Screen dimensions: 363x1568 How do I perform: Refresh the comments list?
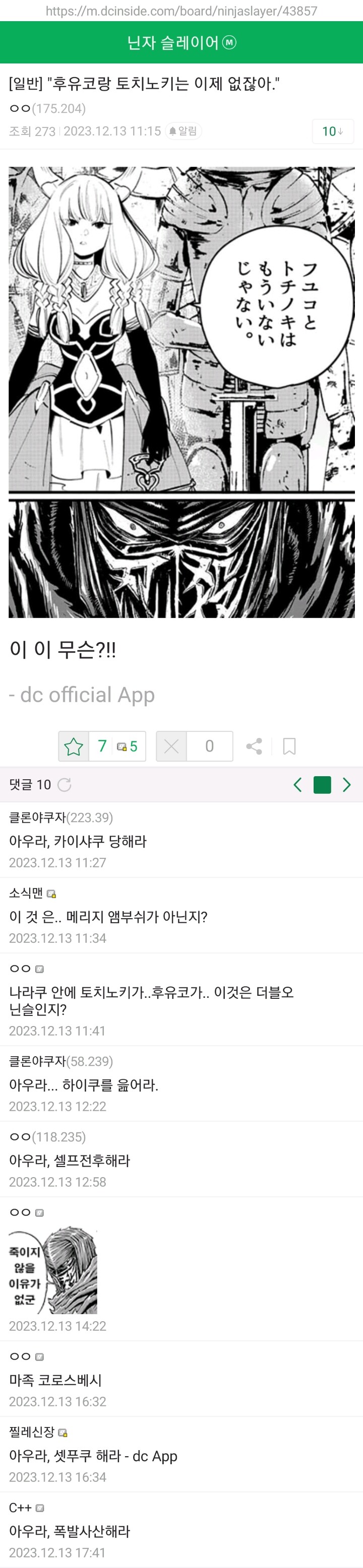click(x=64, y=785)
